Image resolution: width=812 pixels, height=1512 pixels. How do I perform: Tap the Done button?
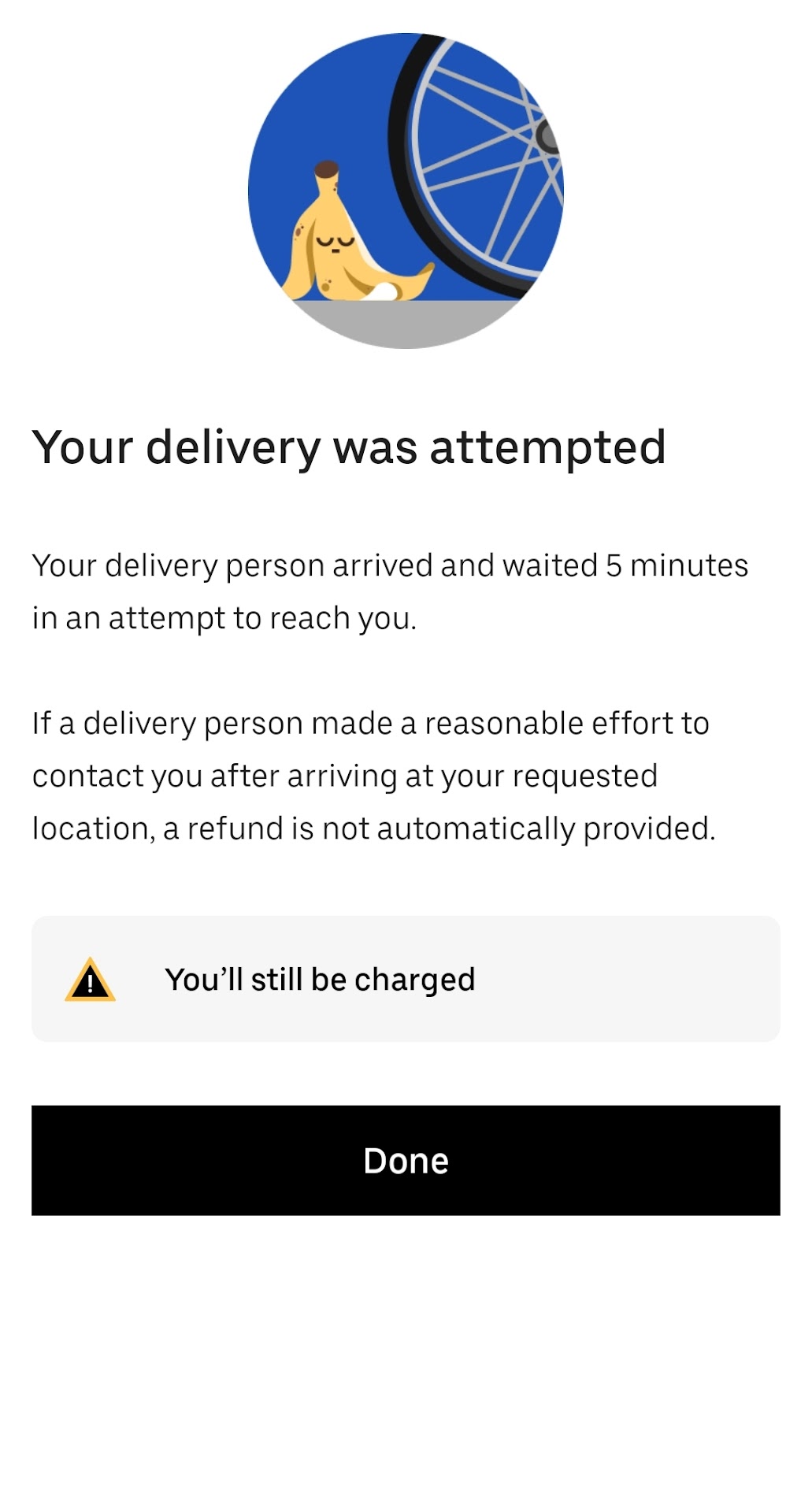[x=406, y=1160]
